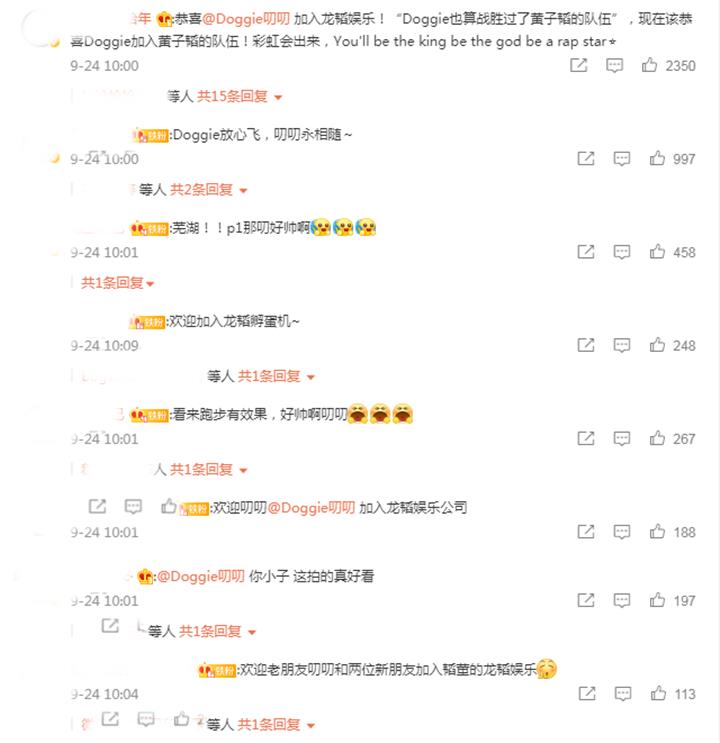720x743 pixels.
Task: Open @Doggie叨叨 in '你小子 这拍的真好看' comment
Action: click(200, 576)
